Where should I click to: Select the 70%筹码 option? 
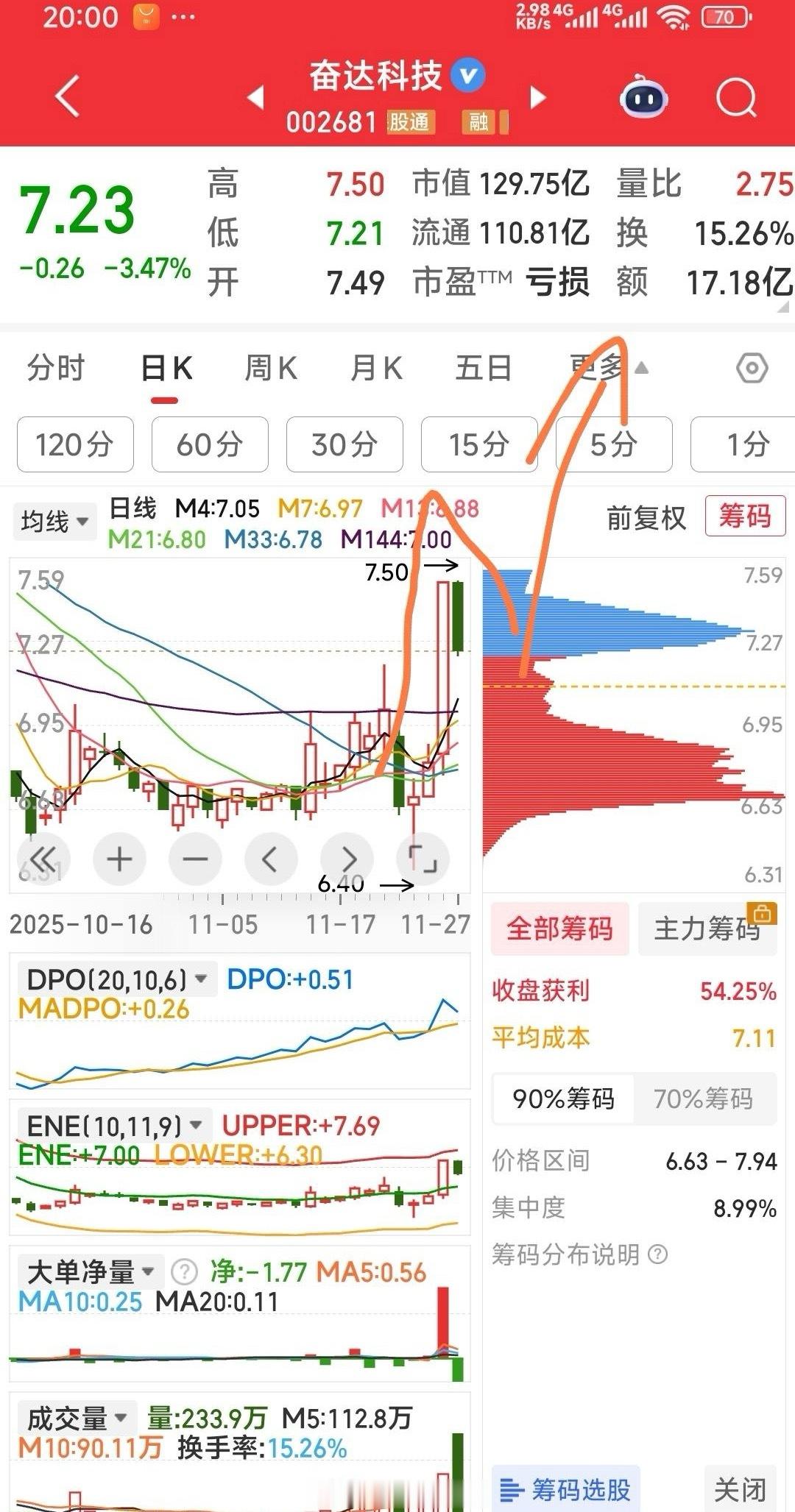click(703, 1098)
